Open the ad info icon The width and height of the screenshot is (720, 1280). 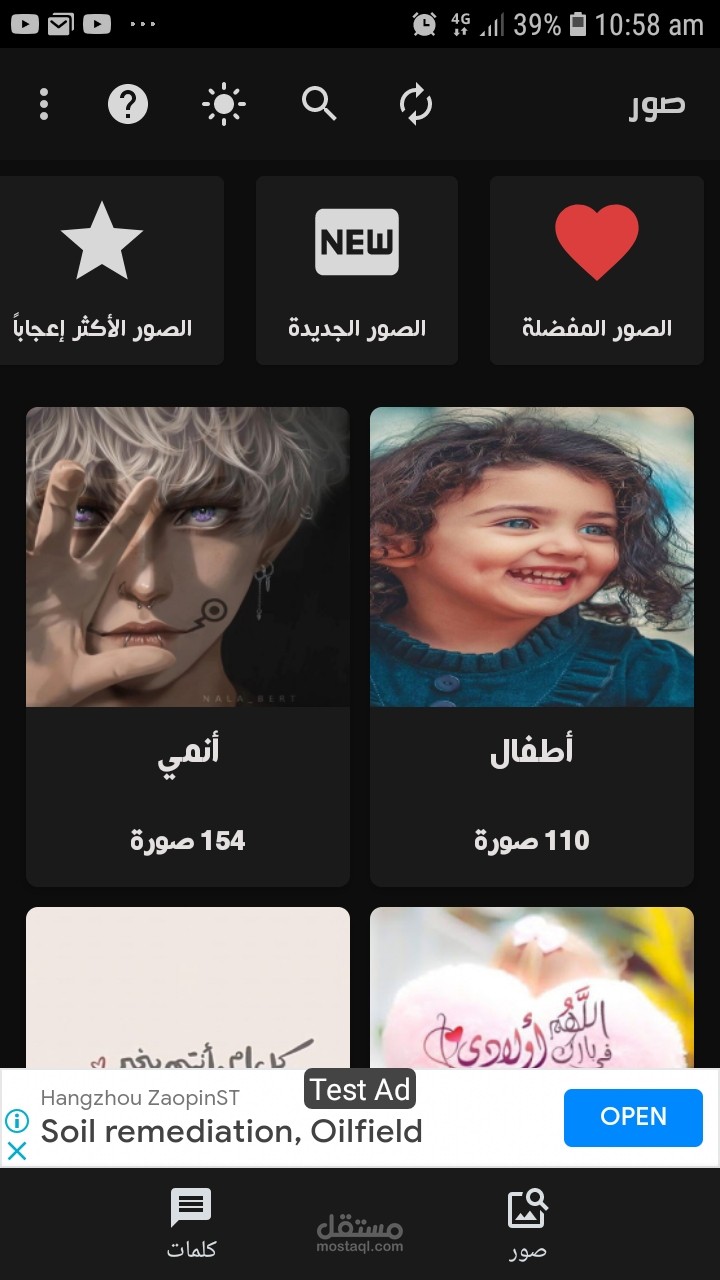point(17,1121)
